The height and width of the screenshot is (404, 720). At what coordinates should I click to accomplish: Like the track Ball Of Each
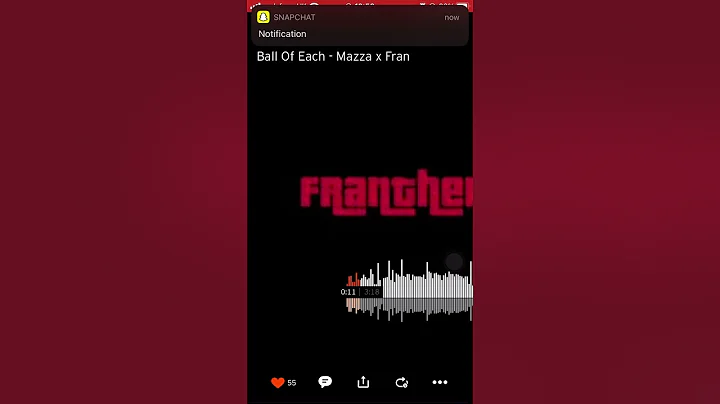[x=278, y=382]
